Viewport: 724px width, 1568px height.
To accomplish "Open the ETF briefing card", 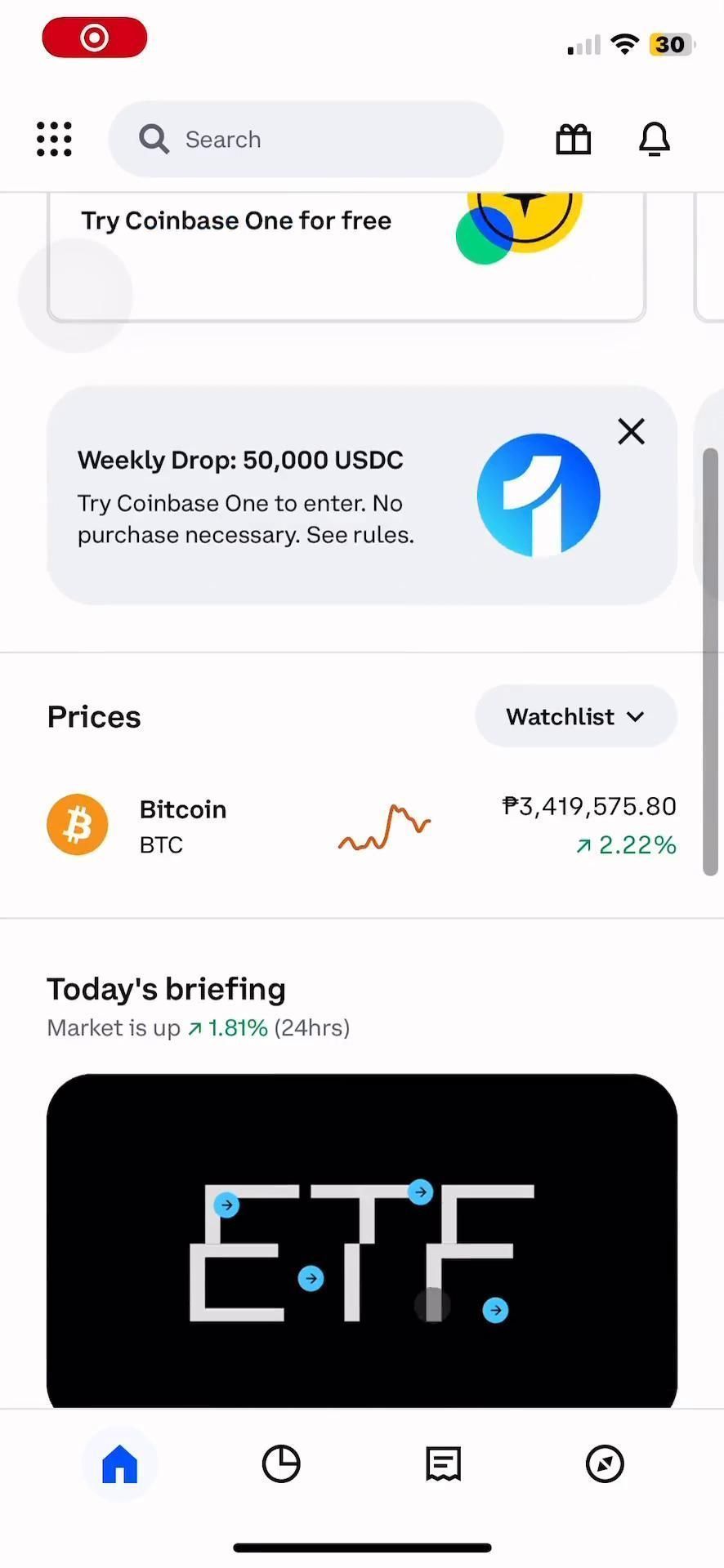I will pos(361,1240).
